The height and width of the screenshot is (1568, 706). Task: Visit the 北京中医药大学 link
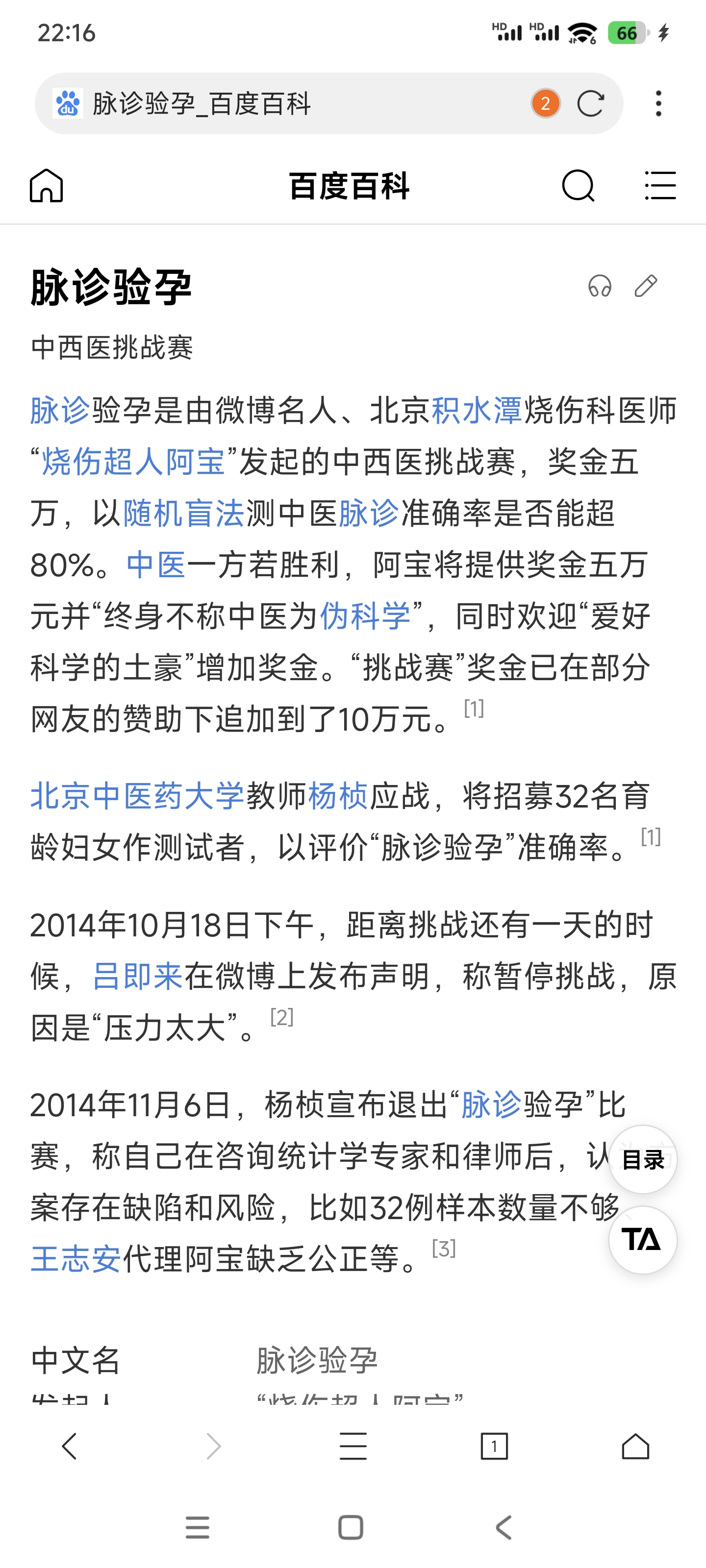pyautogui.click(x=138, y=796)
